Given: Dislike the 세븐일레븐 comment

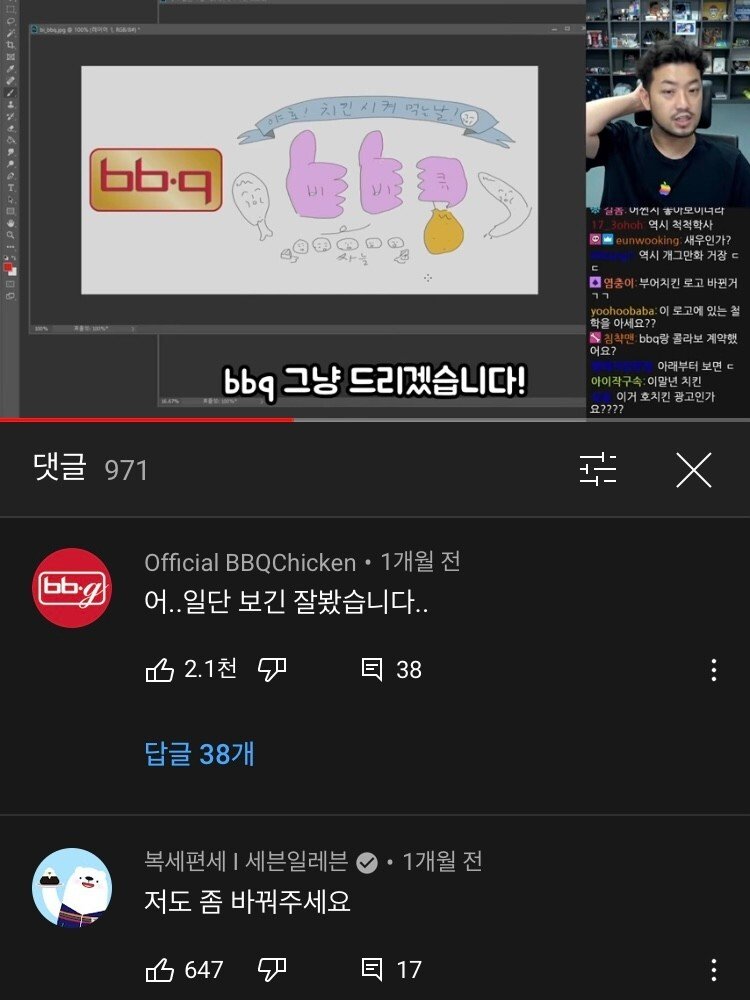Looking at the screenshot, I should click(272, 969).
